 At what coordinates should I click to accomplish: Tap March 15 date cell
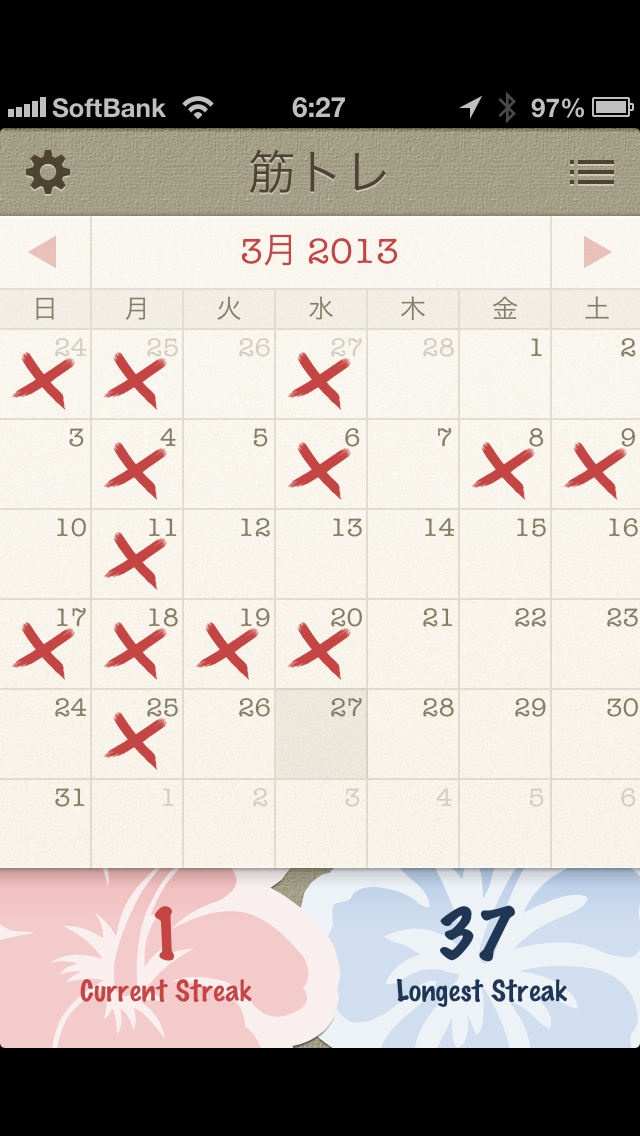tap(505, 554)
